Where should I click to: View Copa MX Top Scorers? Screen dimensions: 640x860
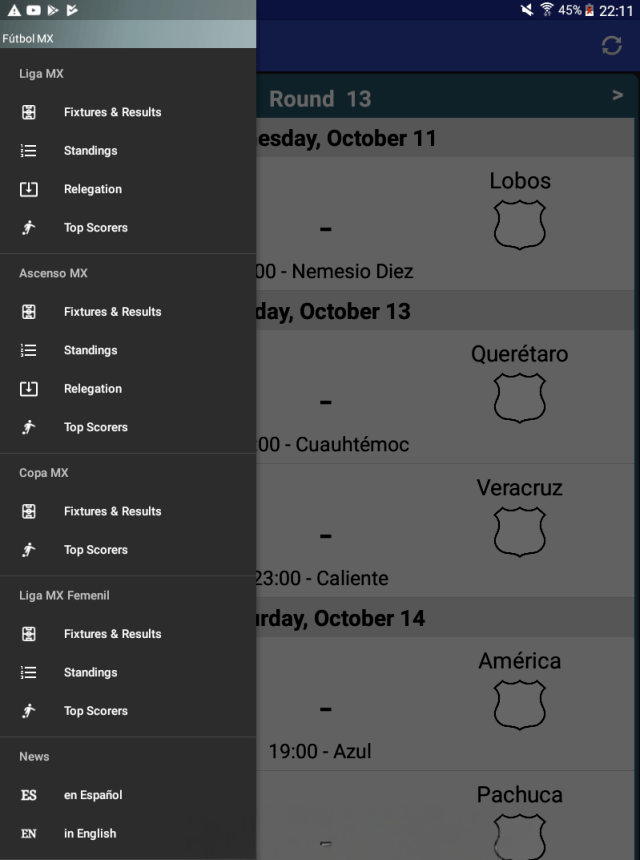point(95,550)
